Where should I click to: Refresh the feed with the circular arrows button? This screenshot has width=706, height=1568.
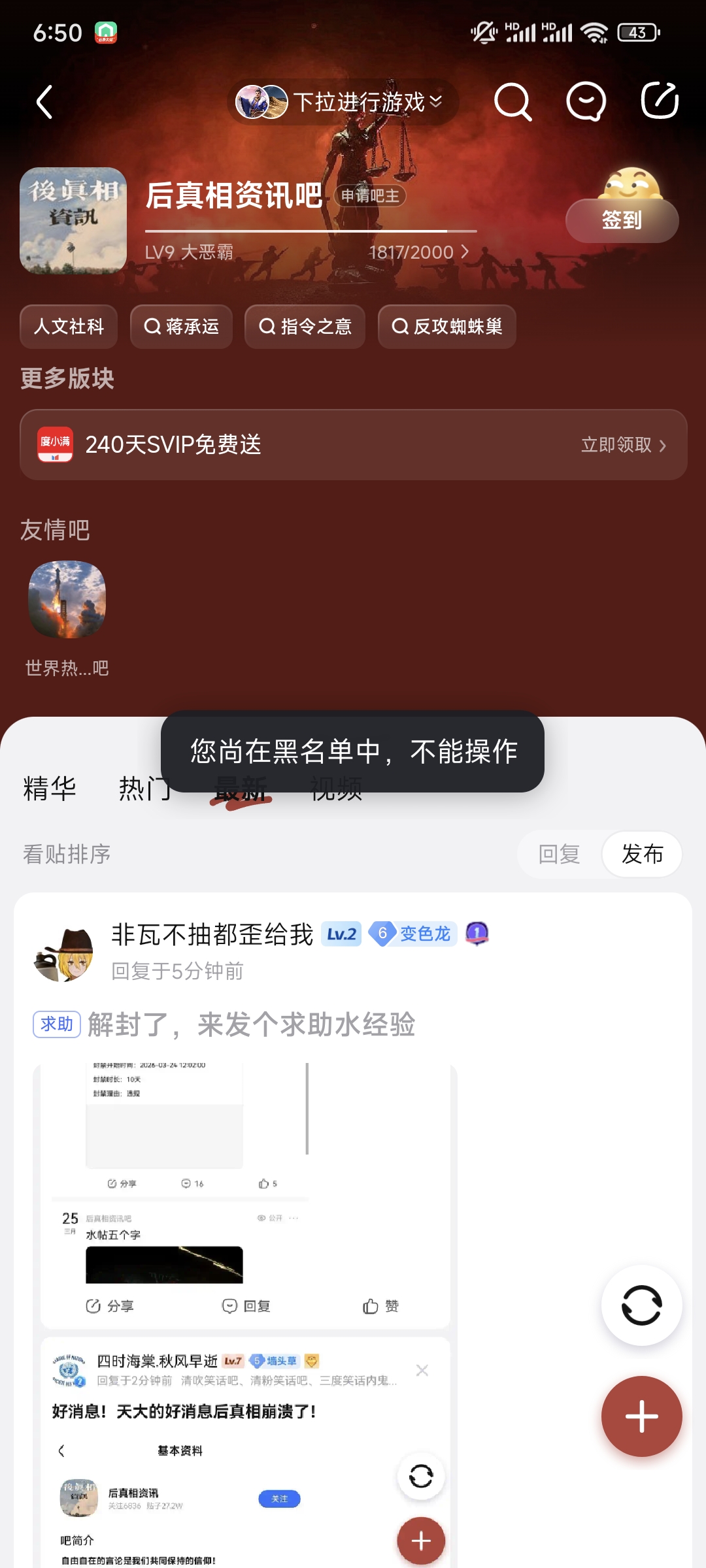pos(641,1305)
